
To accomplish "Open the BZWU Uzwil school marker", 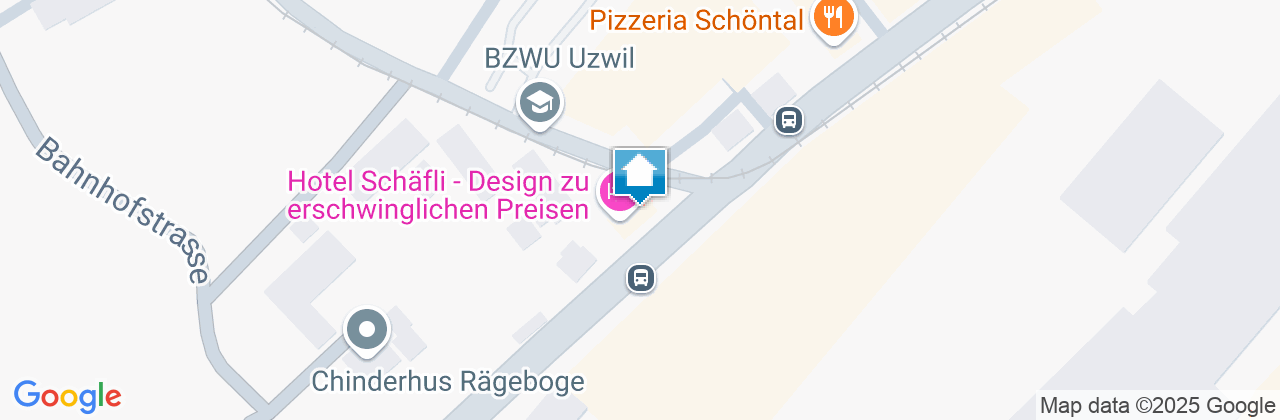I will 540,102.
